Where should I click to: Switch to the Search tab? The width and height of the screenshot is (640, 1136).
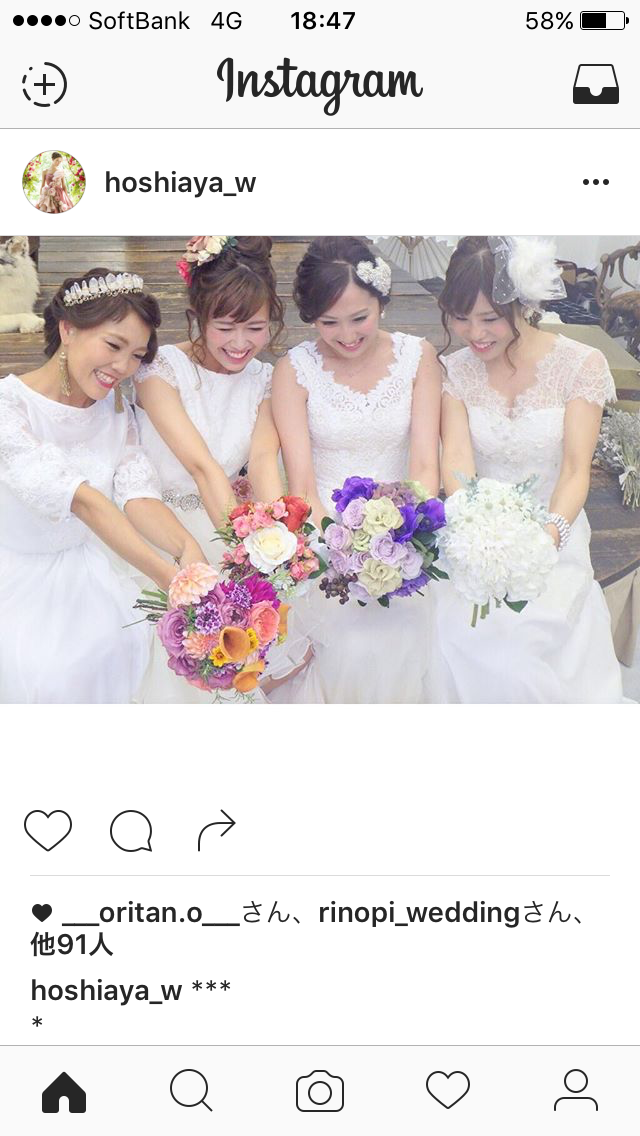click(x=191, y=1090)
